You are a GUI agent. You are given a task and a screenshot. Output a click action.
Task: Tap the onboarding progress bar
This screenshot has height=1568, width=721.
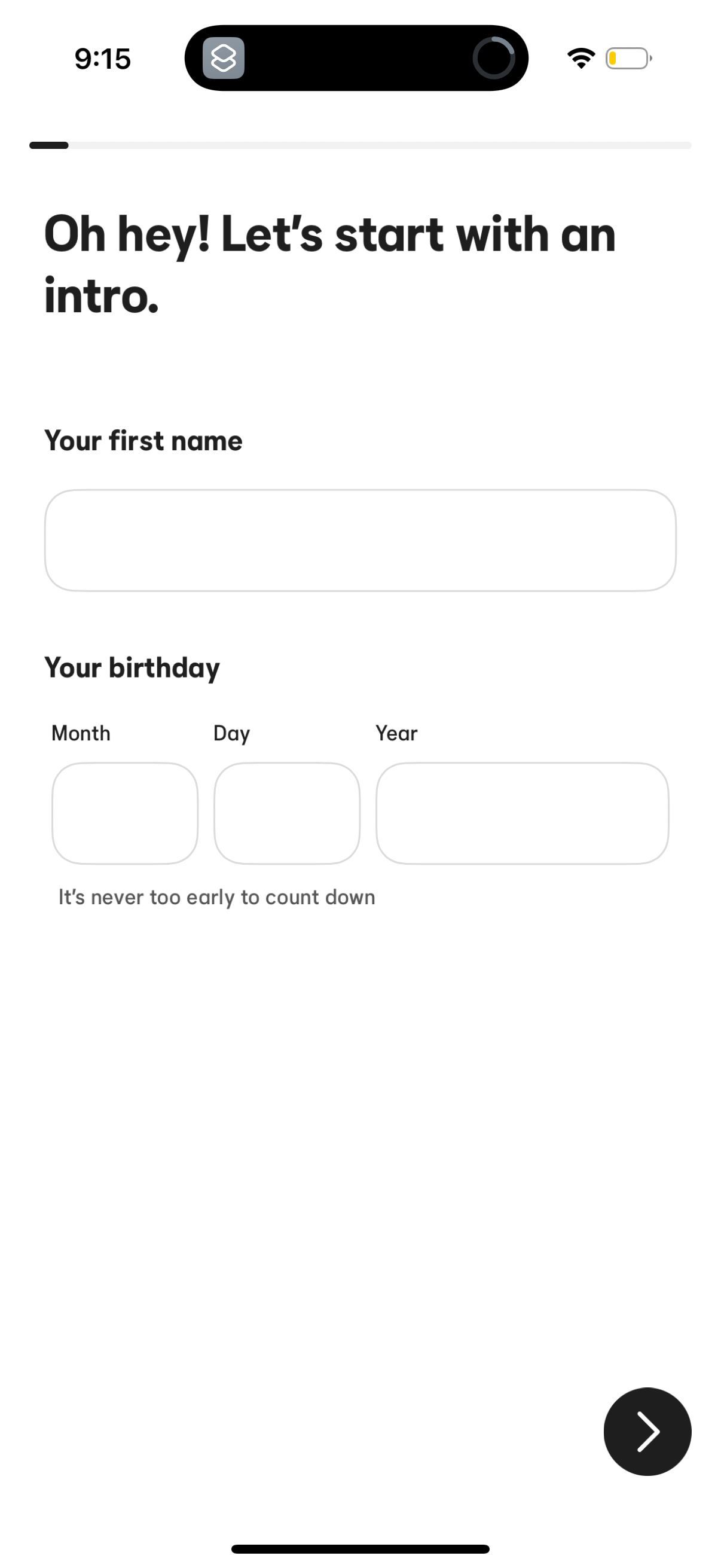(x=360, y=145)
